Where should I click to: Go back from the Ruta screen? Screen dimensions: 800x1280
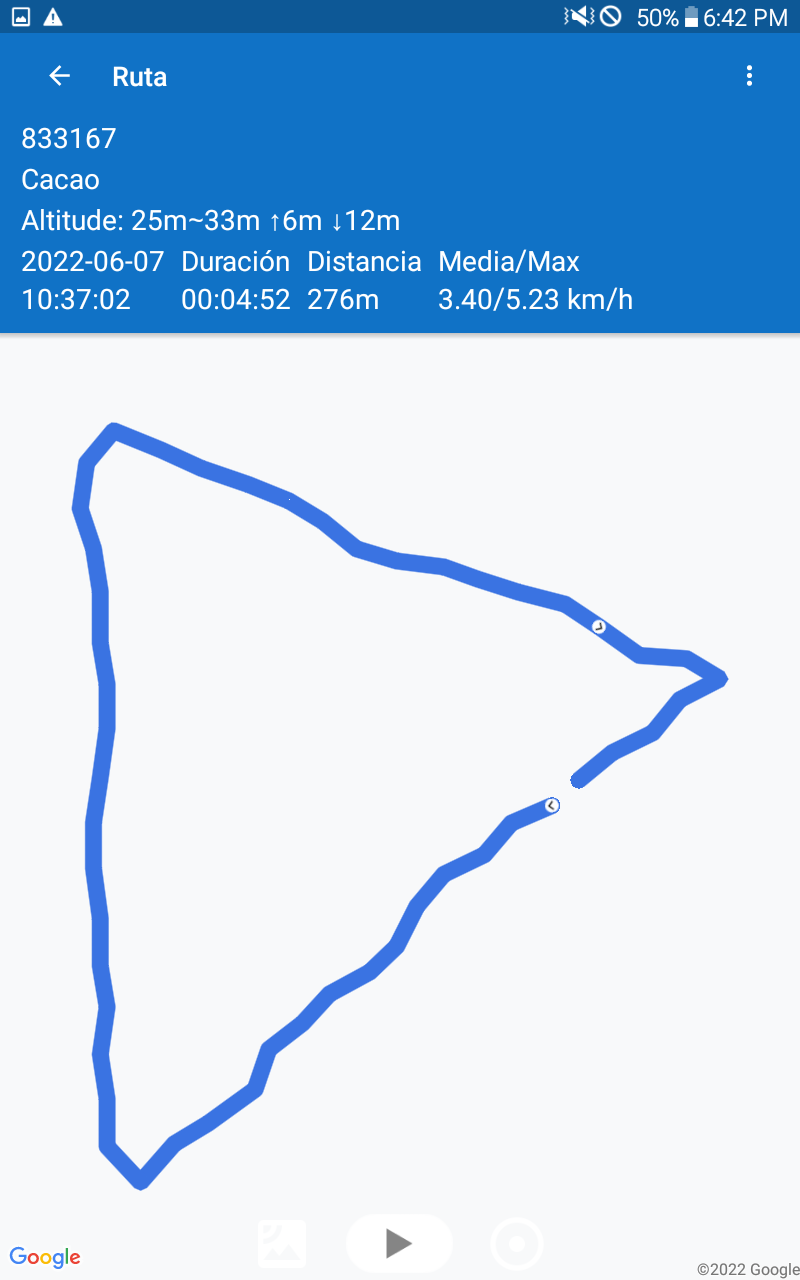pos(60,76)
